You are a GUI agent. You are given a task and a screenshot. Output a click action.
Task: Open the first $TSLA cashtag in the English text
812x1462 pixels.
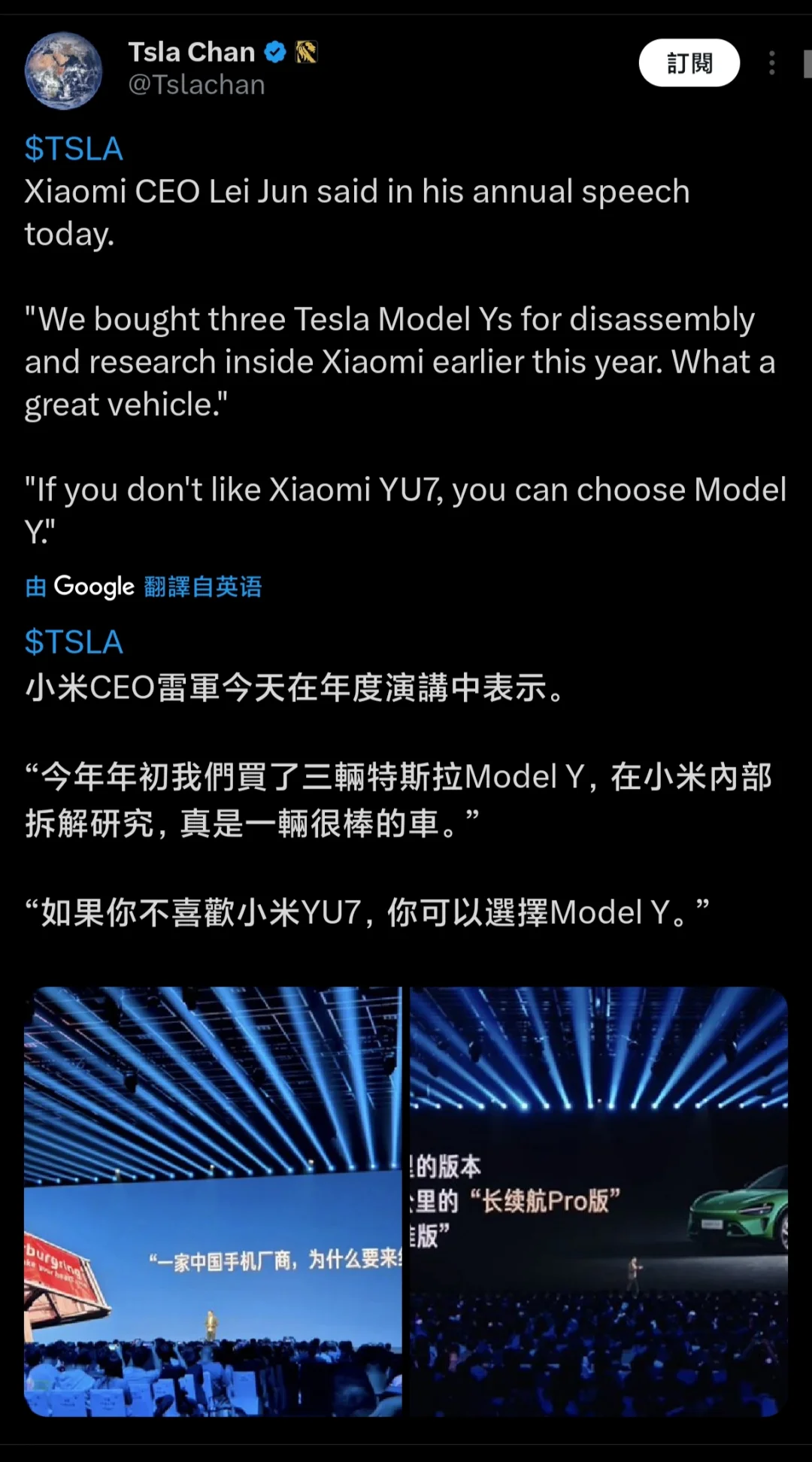pyautogui.click(x=73, y=148)
